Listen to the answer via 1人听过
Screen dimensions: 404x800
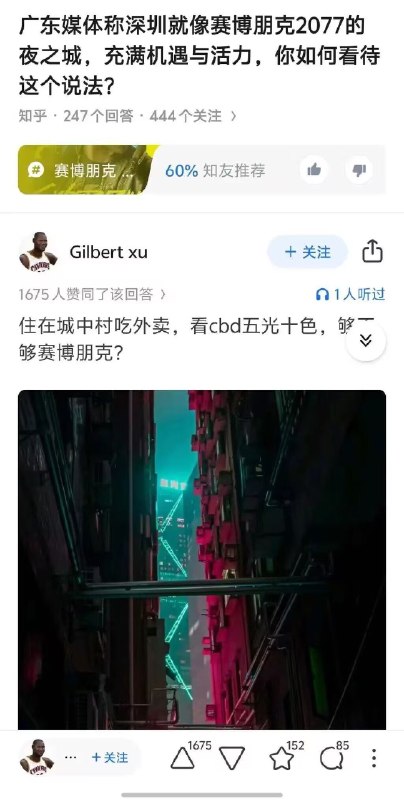[350, 294]
